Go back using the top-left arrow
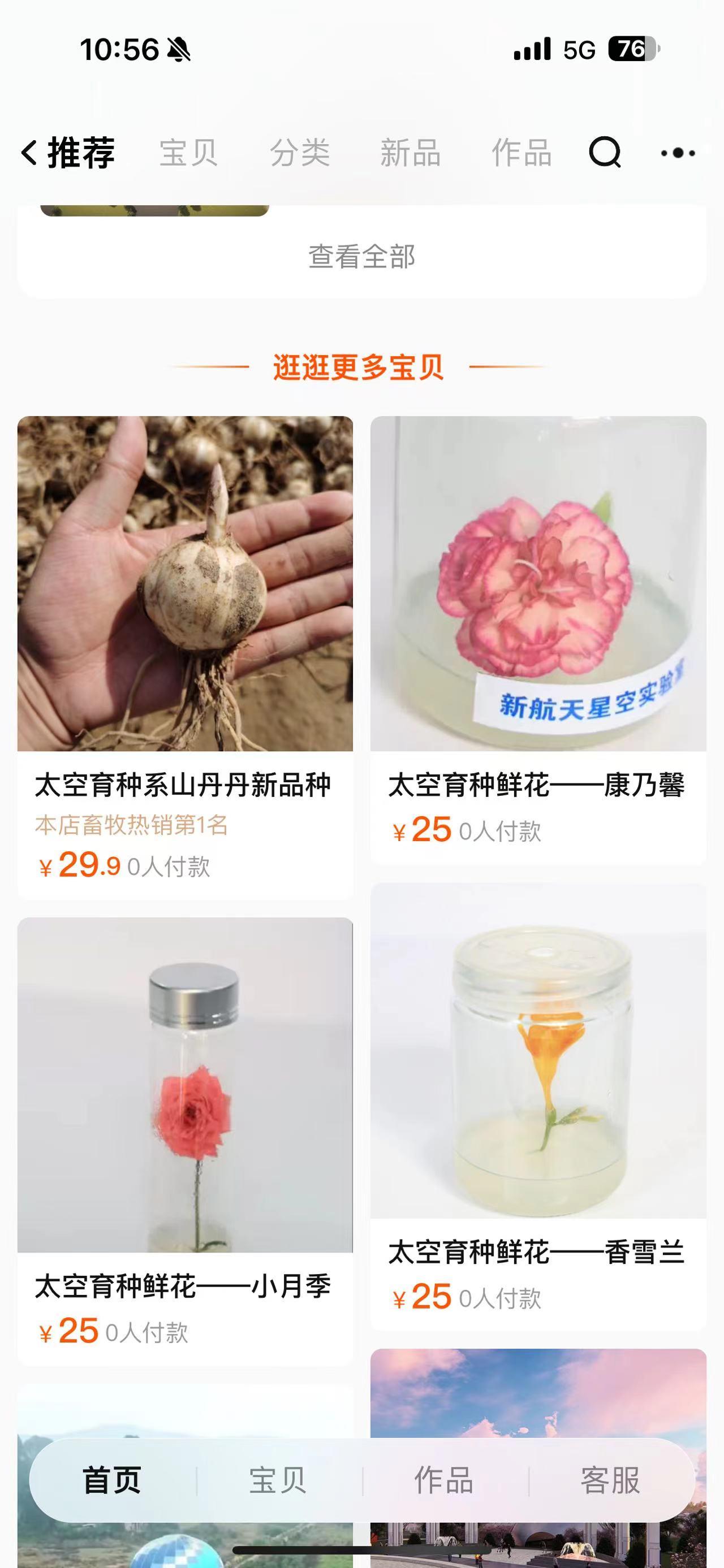Viewport: 724px width, 1568px height. (x=29, y=152)
